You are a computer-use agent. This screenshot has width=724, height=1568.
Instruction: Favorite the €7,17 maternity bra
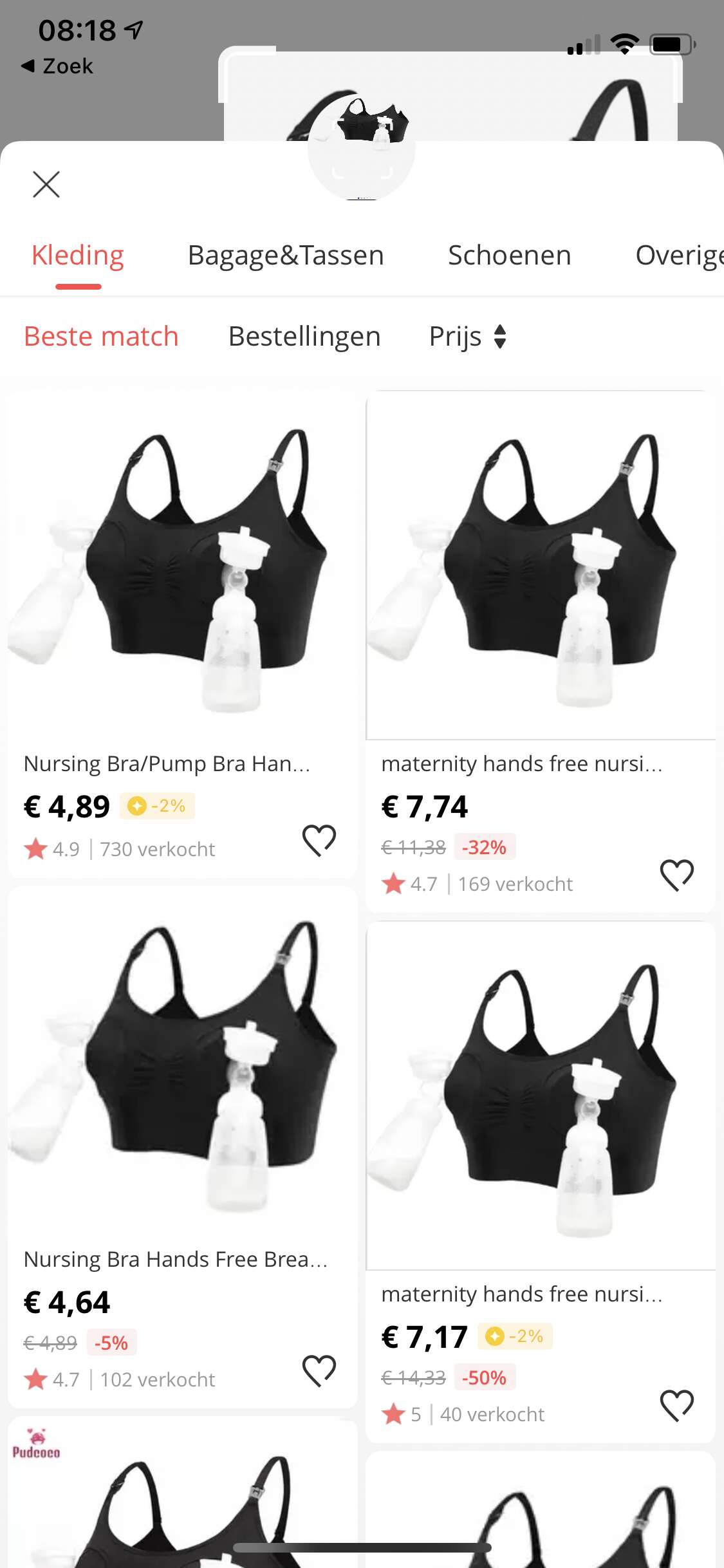[x=677, y=1405]
